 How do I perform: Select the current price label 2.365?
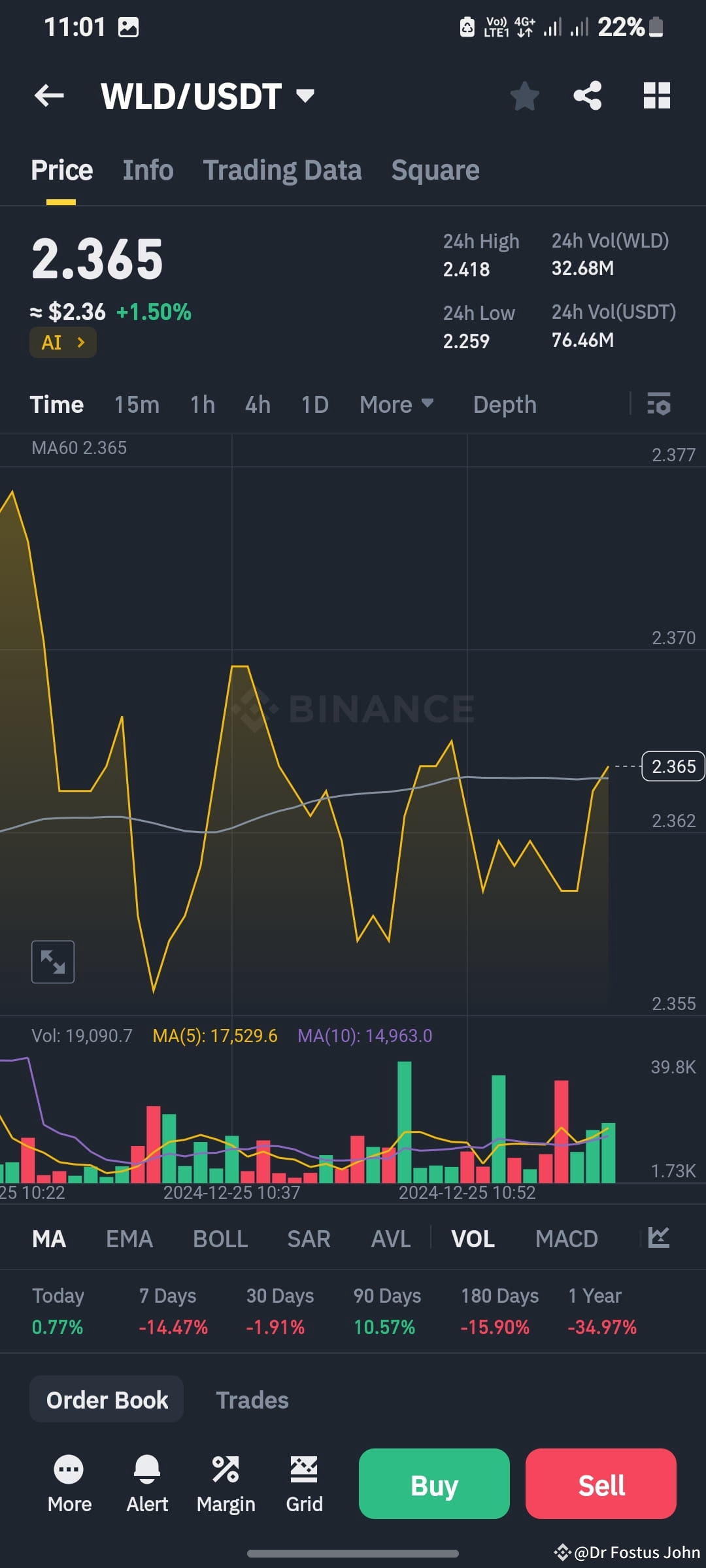(x=673, y=766)
